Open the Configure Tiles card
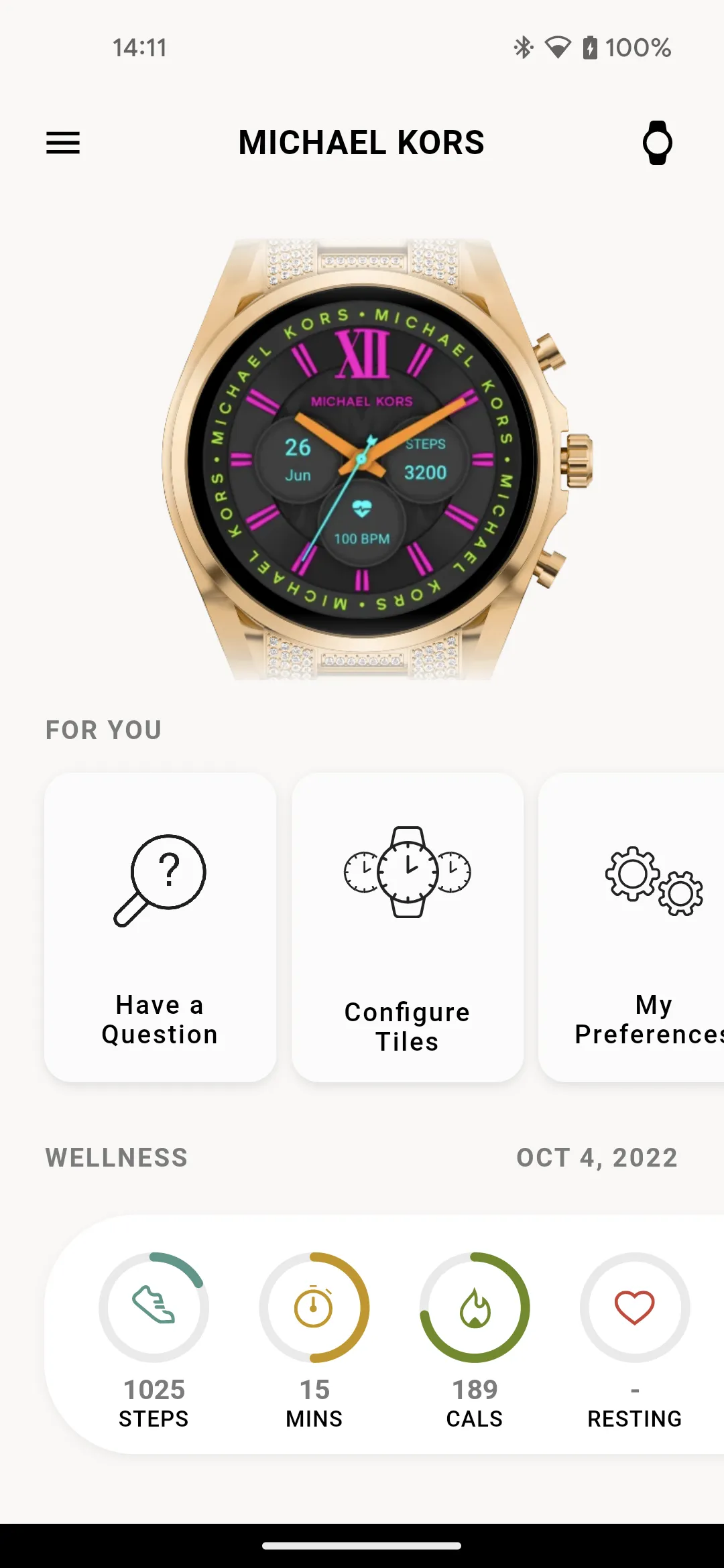The image size is (724, 1568). (x=407, y=927)
